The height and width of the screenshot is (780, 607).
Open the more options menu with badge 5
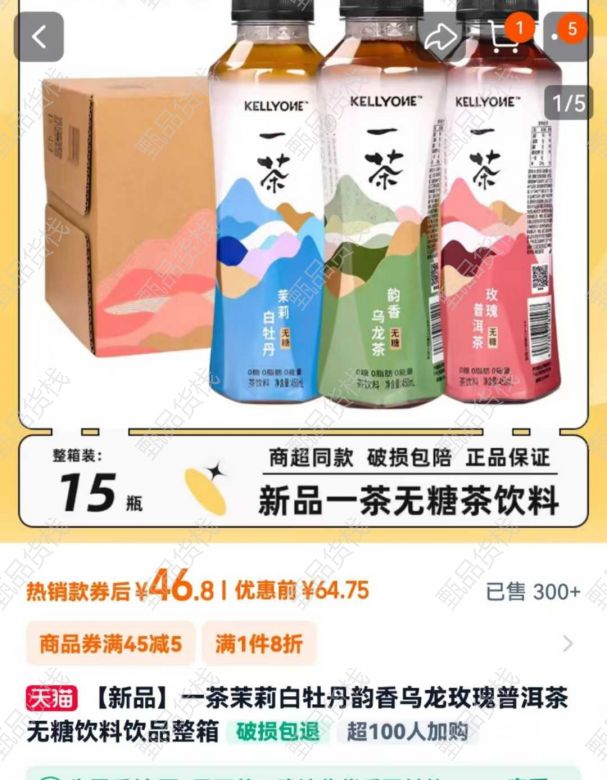(563, 38)
